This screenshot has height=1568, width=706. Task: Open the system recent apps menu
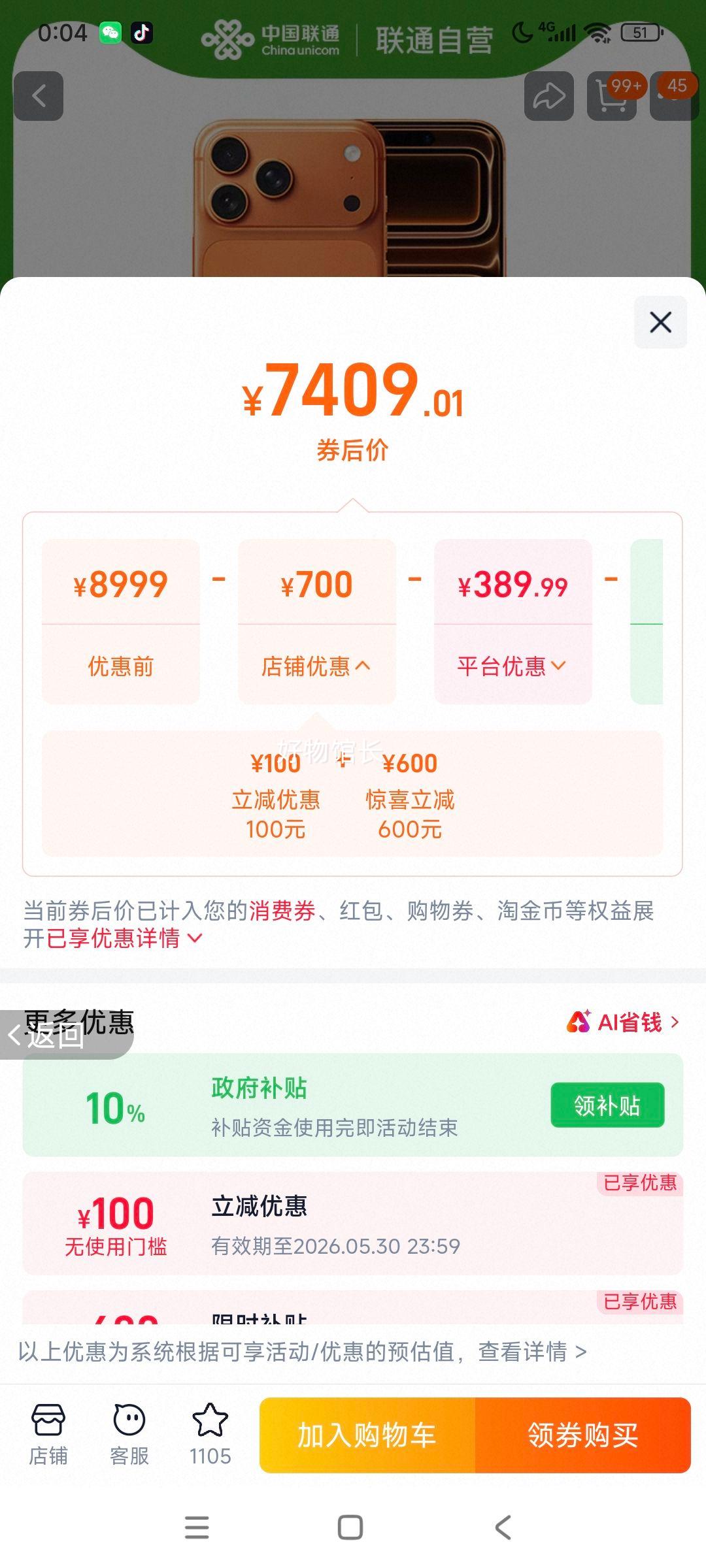(x=197, y=1527)
